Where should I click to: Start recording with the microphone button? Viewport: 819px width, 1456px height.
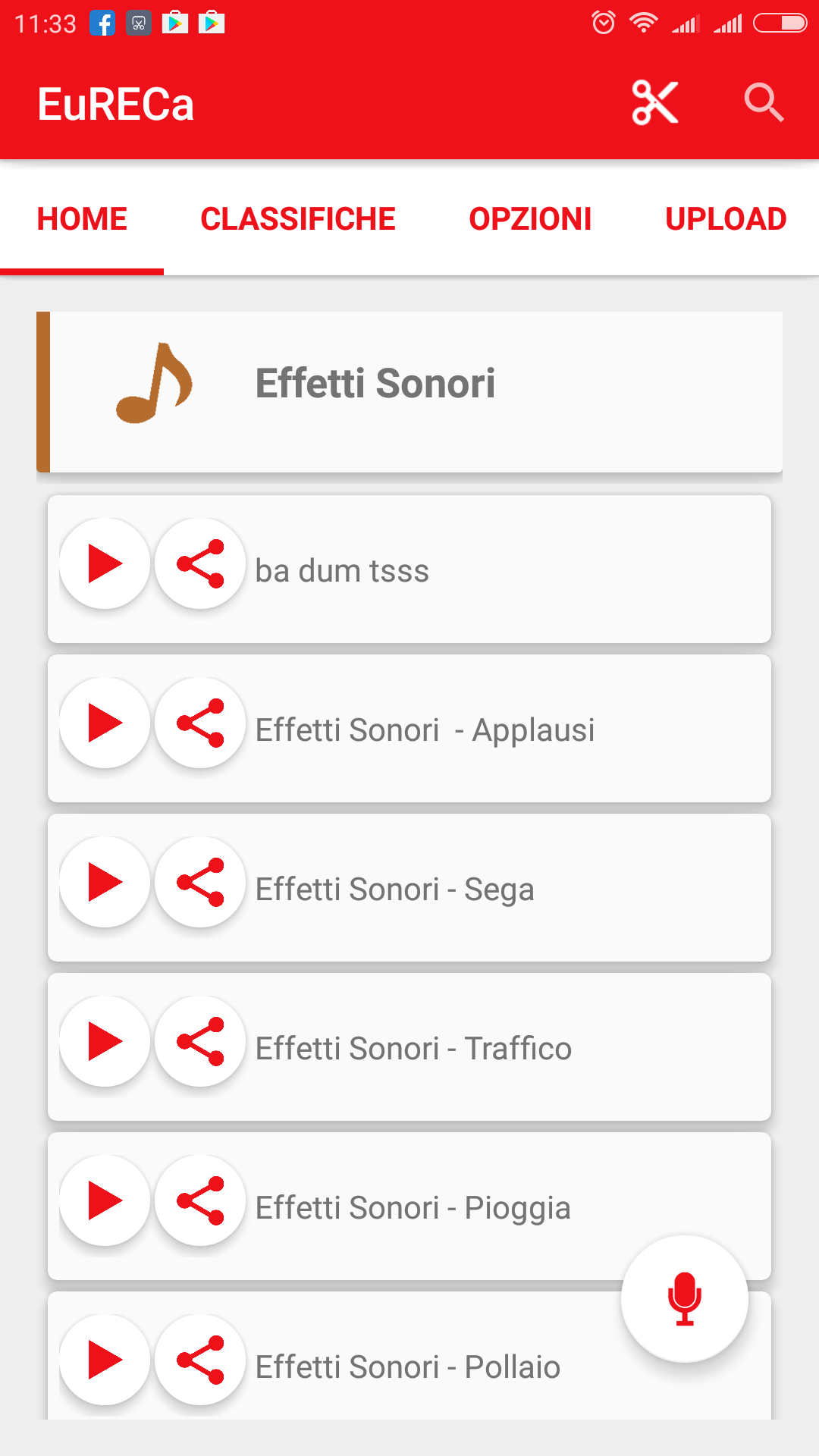click(x=685, y=1298)
